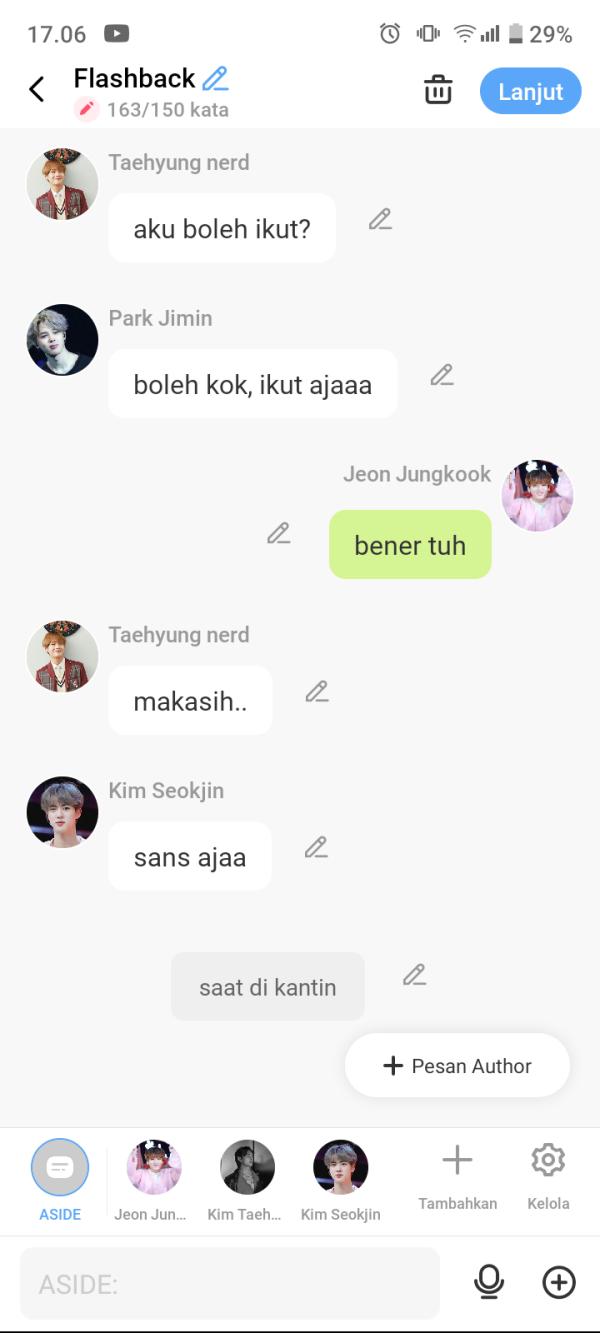Tap the Lanjut button
Image resolution: width=600 pixels, height=1333 pixels.
coord(530,91)
